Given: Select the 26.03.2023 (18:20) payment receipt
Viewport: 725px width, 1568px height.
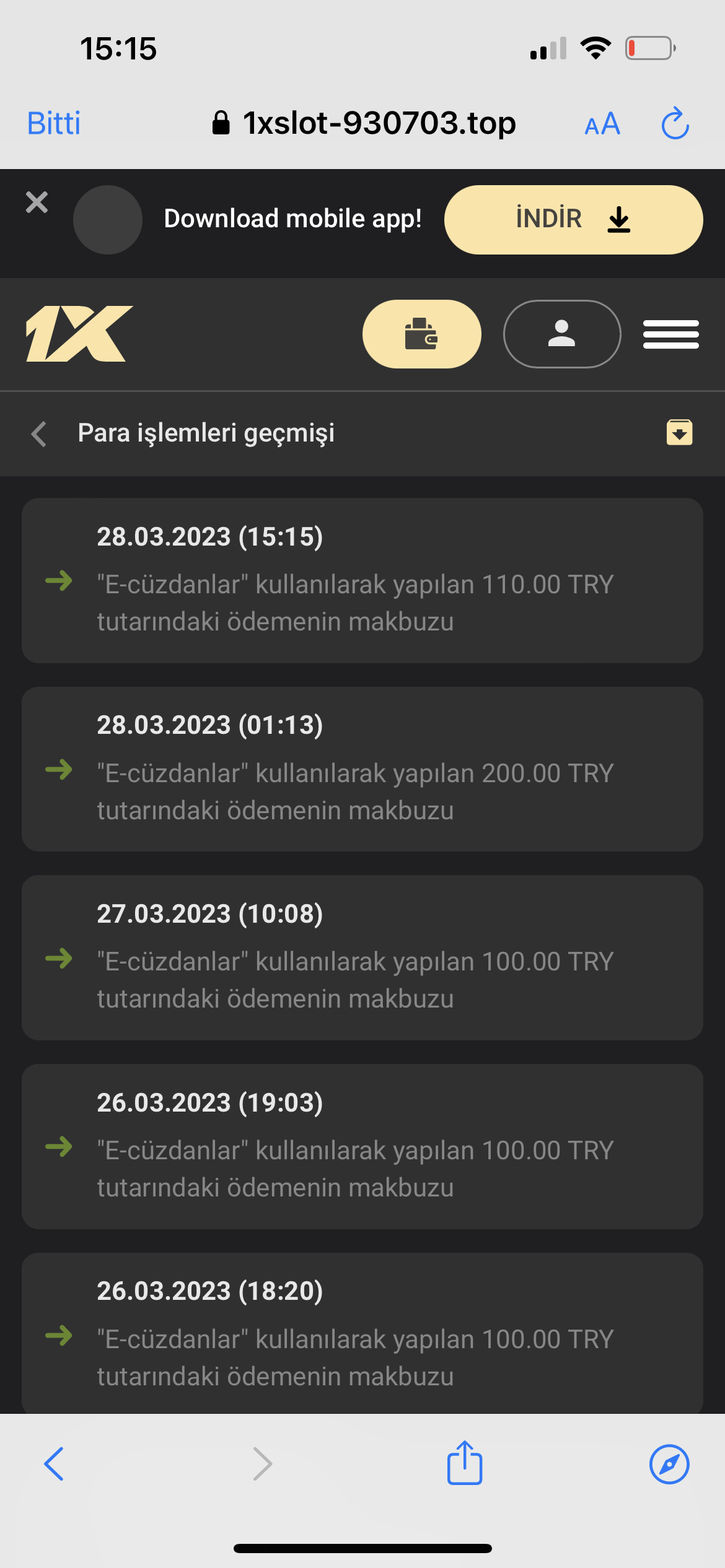Looking at the screenshot, I should coord(362,1335).
